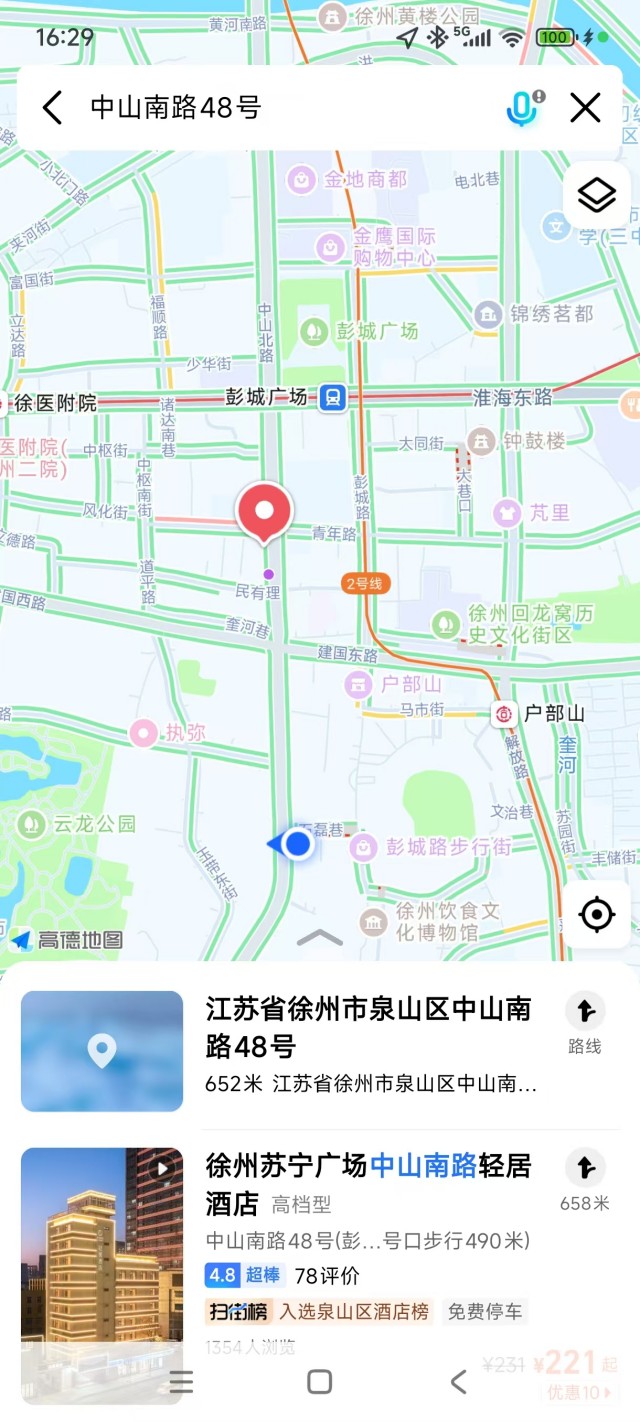
Task: Start voice search with the microphone
Action: (x=522, y=108)
